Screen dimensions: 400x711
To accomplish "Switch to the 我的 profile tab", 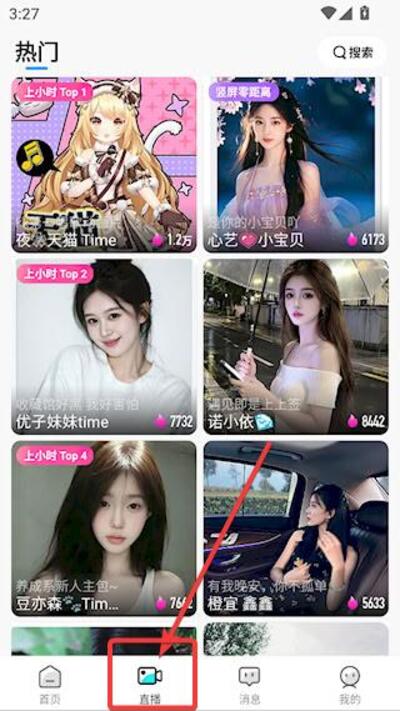I will (x=350, y=684).
